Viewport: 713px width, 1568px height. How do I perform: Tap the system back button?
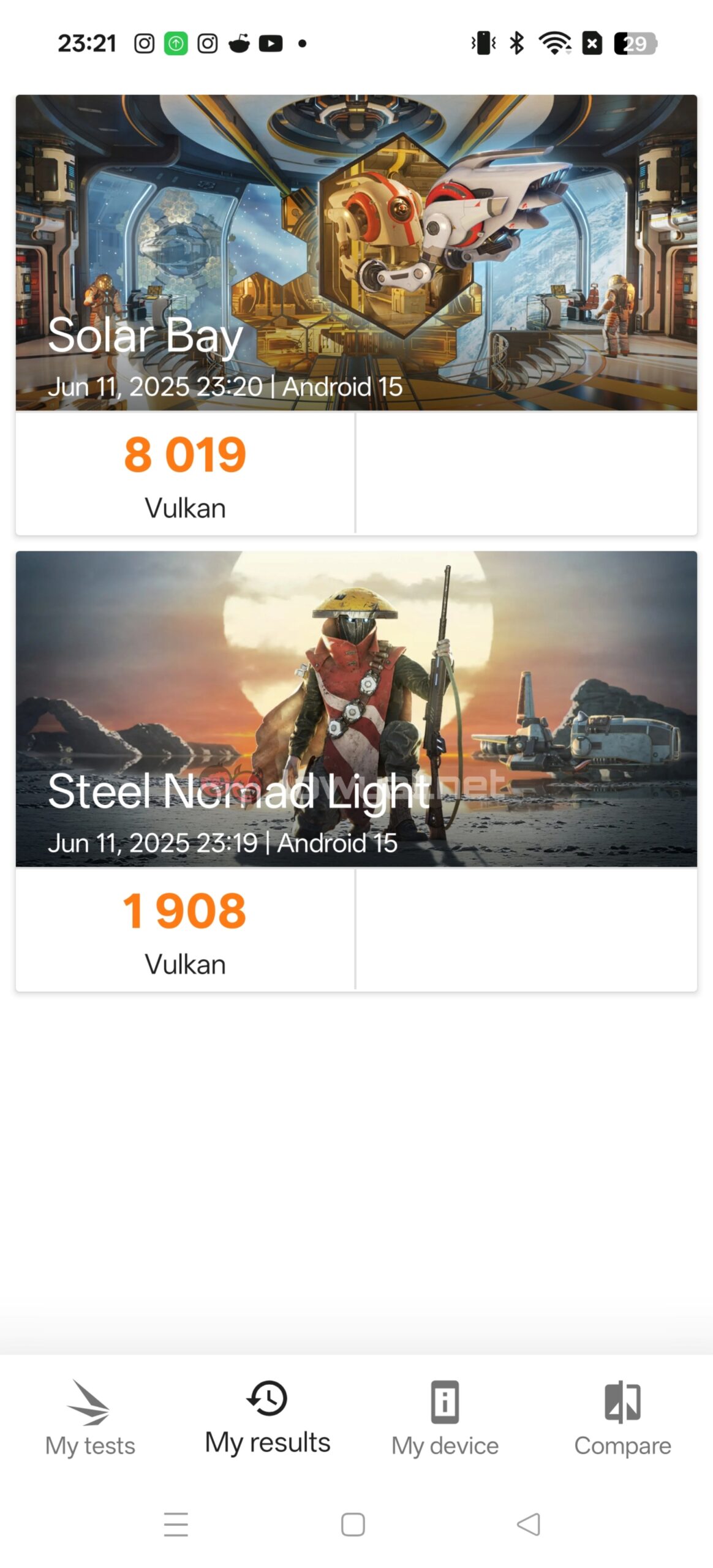pyautogui.click(x=528, y=1523)
